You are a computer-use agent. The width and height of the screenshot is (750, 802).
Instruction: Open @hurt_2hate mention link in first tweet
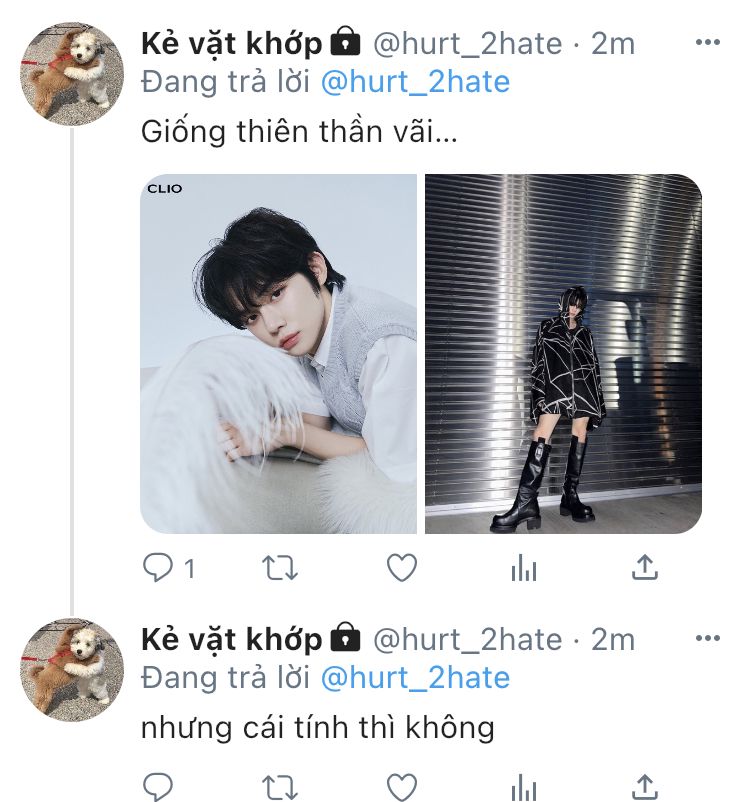pyautogui.click(x=415, y=82)
